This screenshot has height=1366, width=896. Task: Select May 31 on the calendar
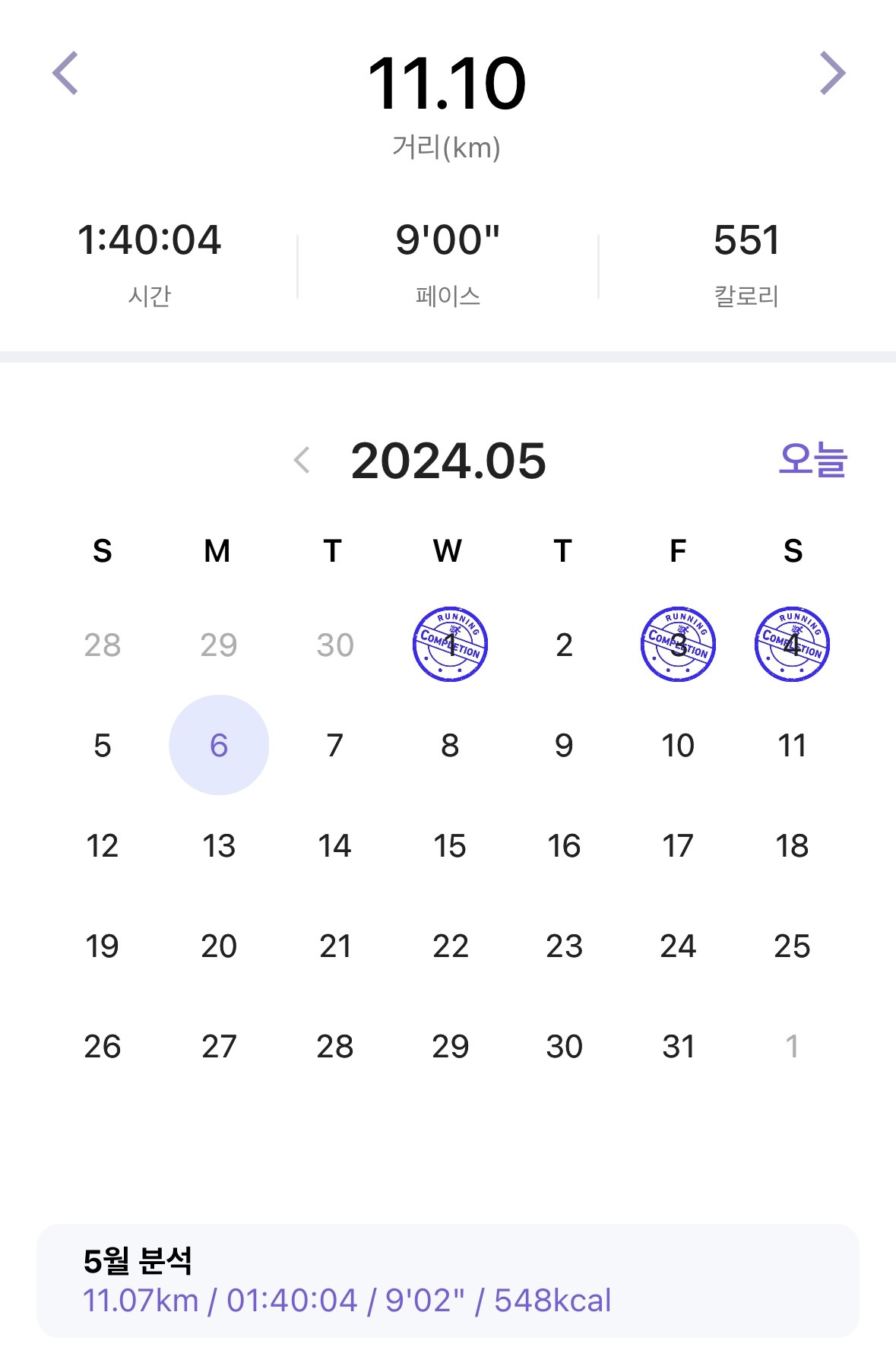pos(678,1046)
